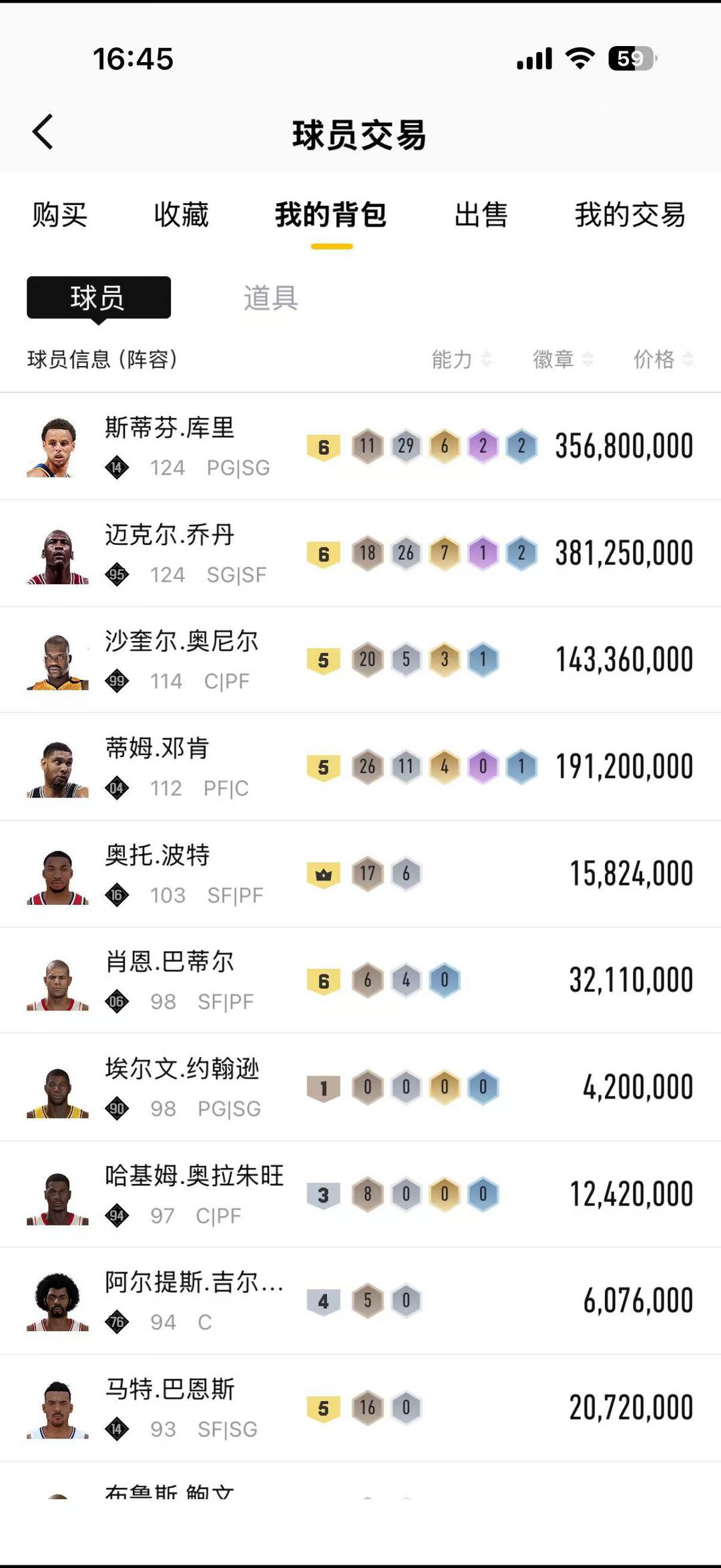This screenshot has height=1568, width=721.
Task: Sort players by 能力
Action: (x=461, y=359)
